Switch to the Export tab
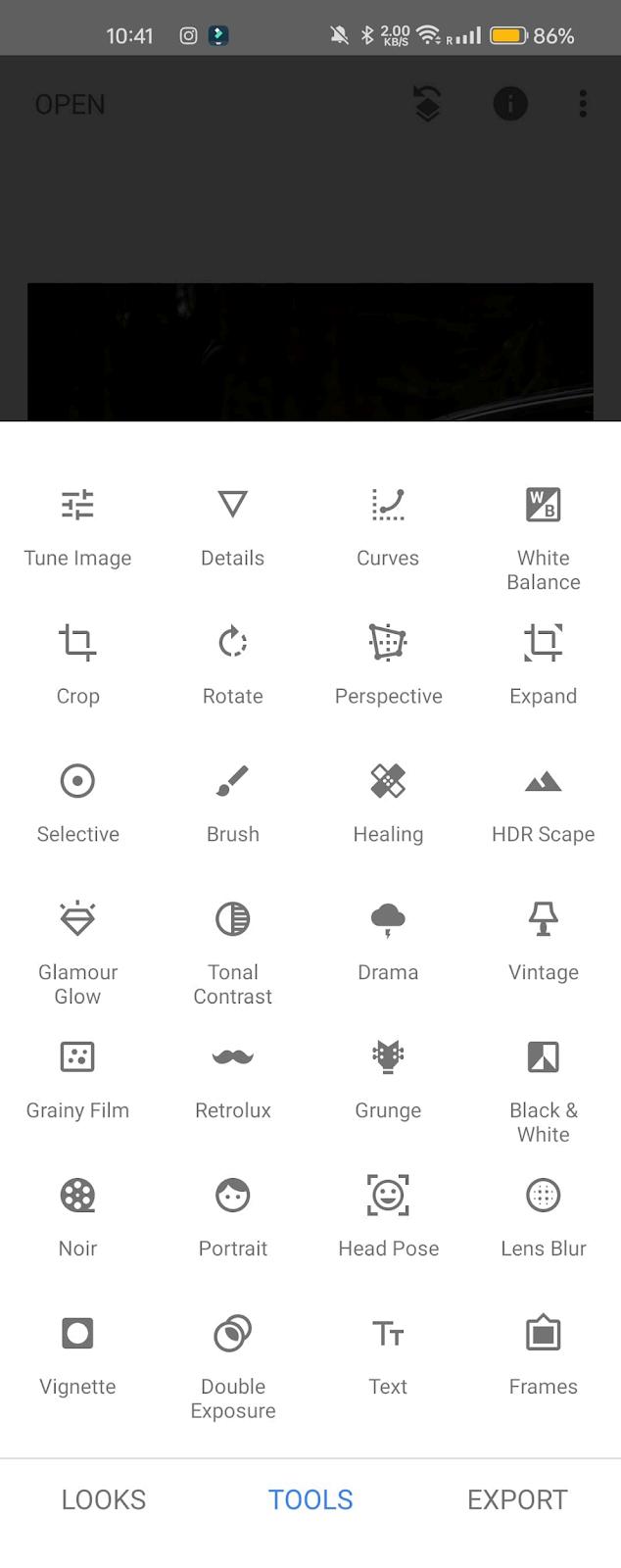This screenshot has width=621, height=1568. pyautogui.click(x=517, y=1499)
